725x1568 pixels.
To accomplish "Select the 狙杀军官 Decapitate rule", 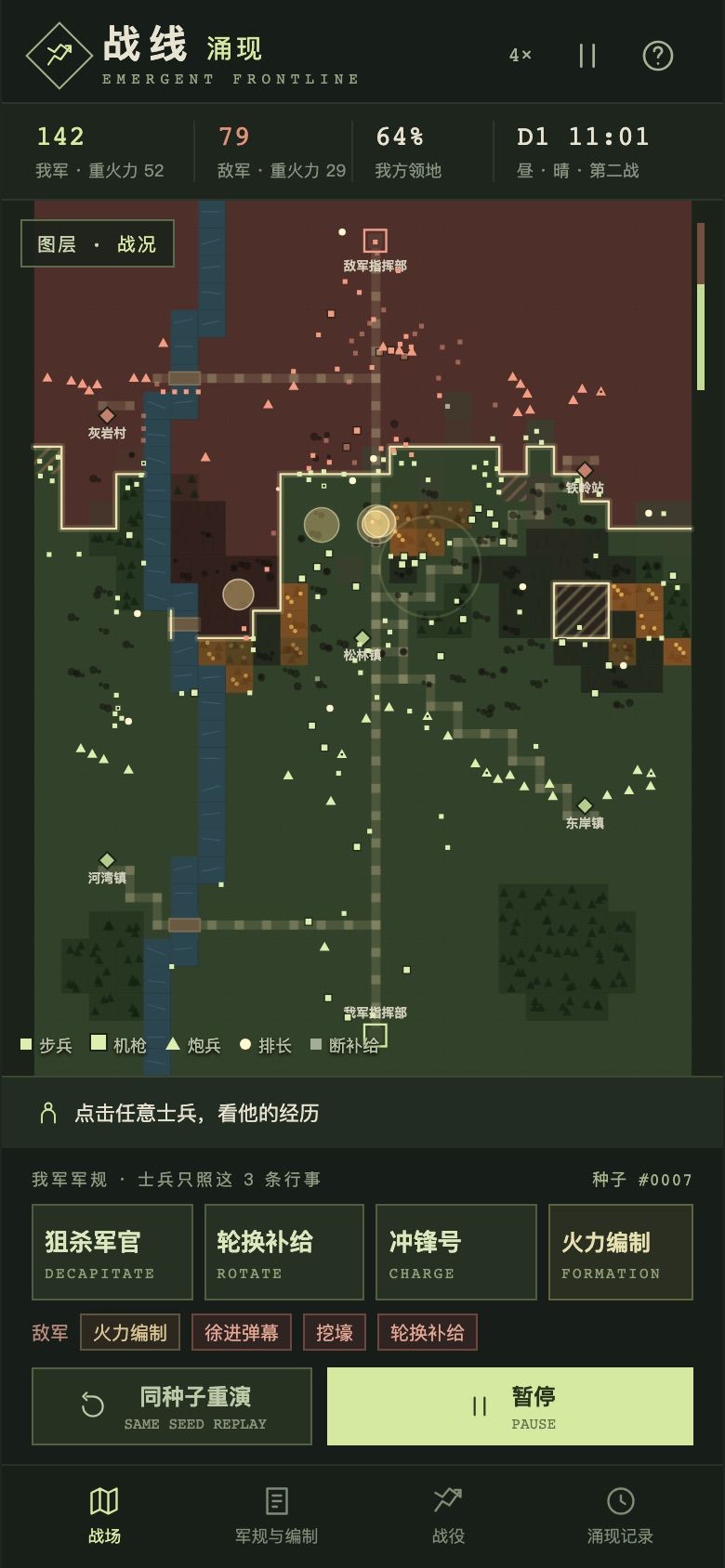I will coord(112,1252).
